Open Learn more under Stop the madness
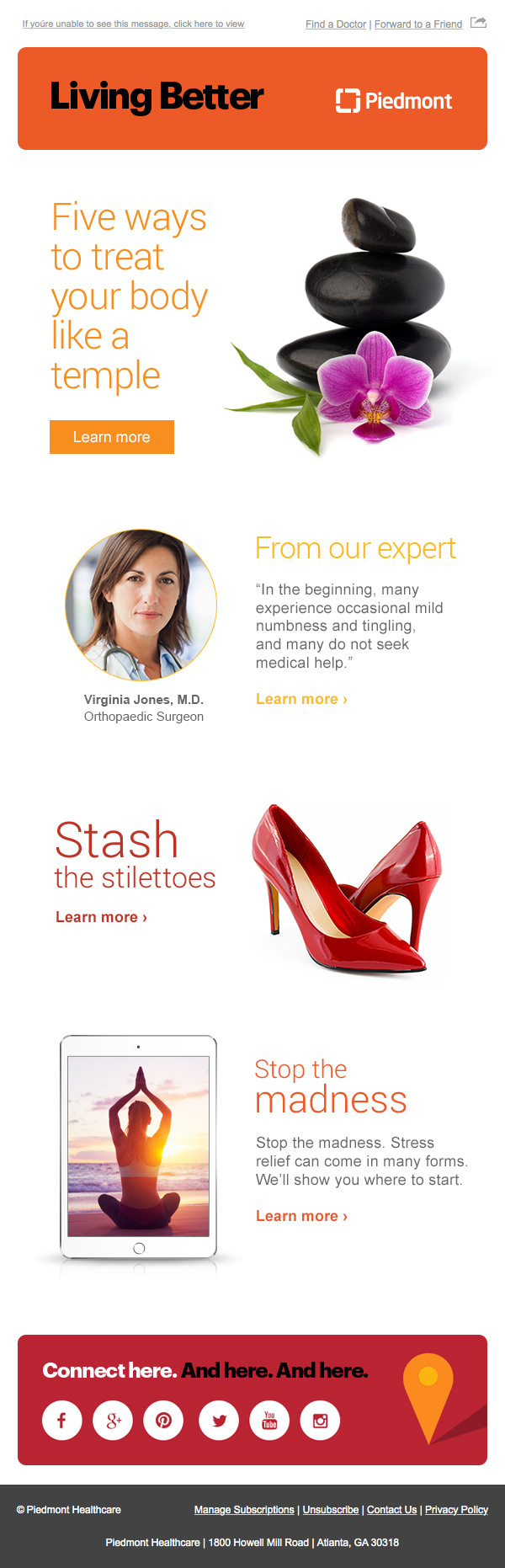505x1568 pixels. pos(301,1216)
